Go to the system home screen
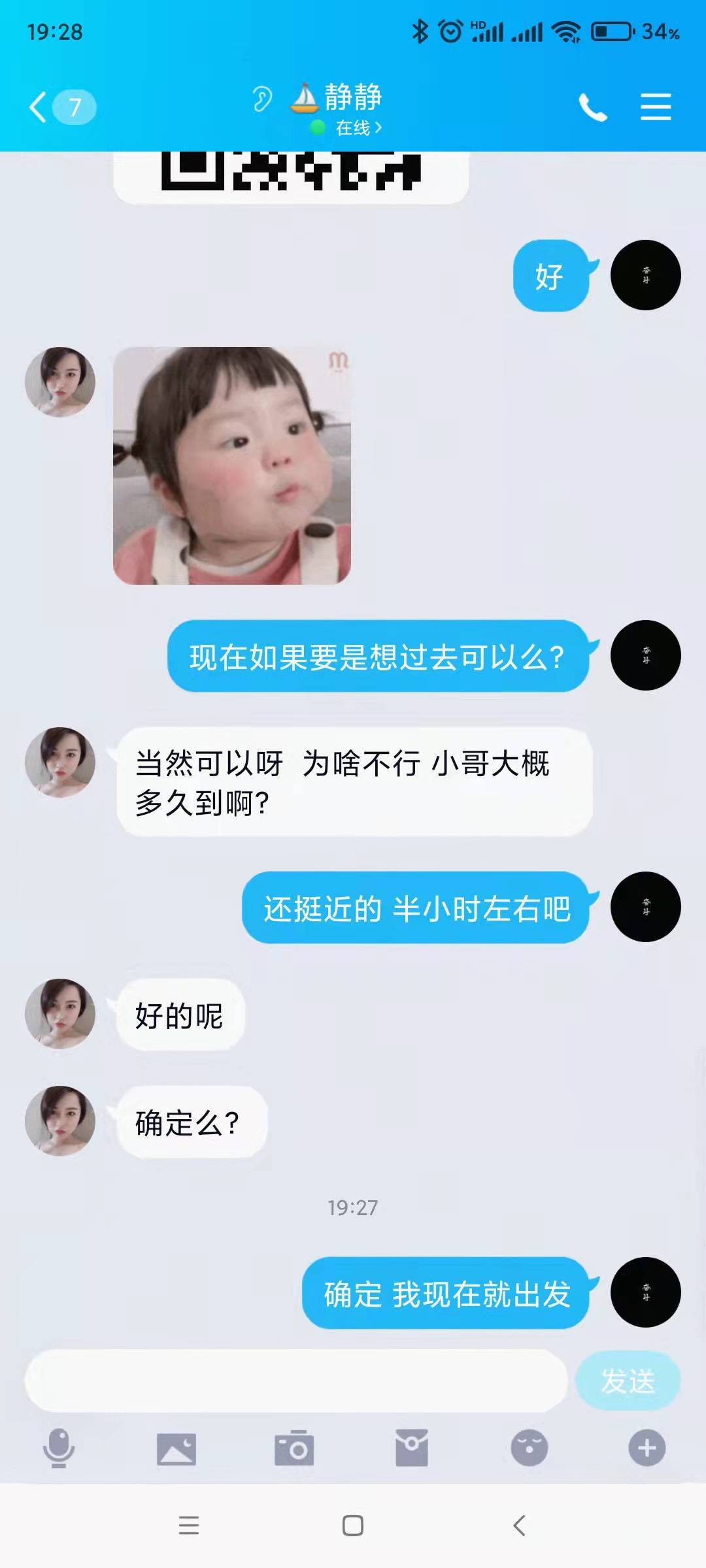Screen dimensions: 706x1568 (353, 1526)
